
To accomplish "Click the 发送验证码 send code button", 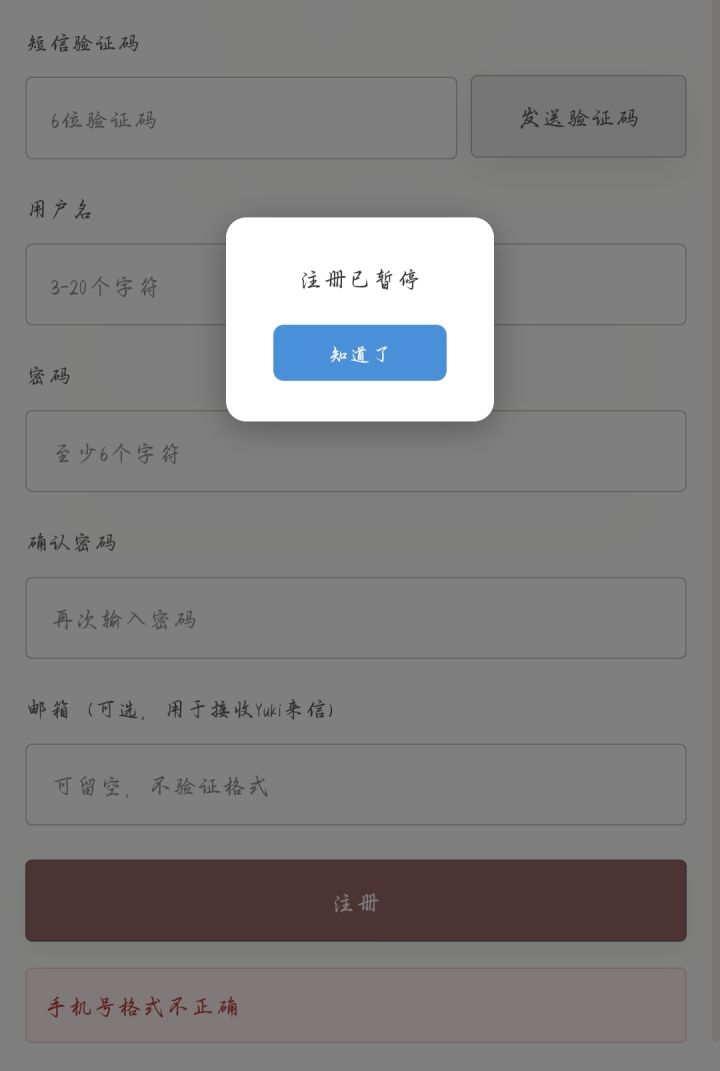I will click(578, 117).
